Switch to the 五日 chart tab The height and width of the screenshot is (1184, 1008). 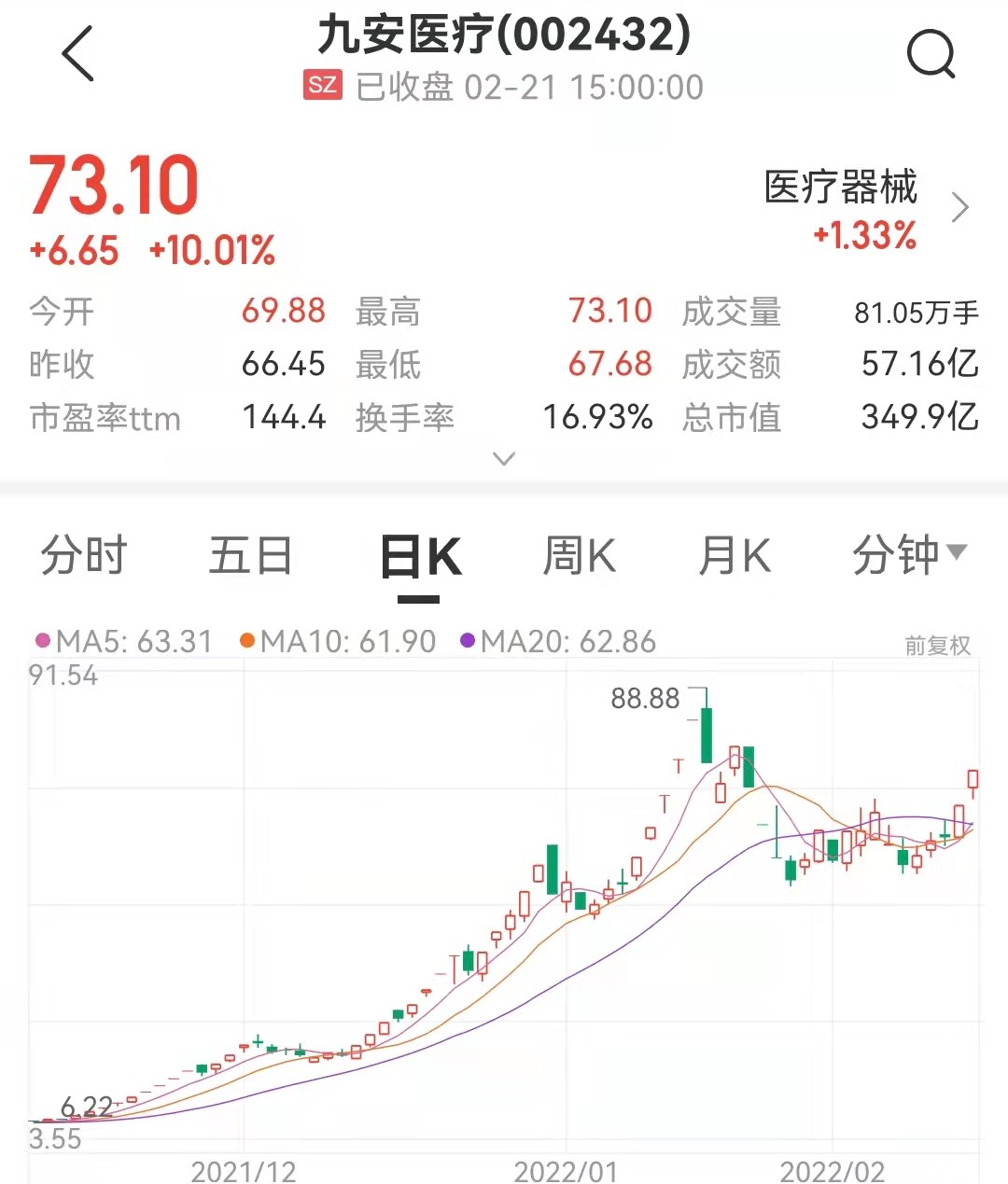pos(250,556)
